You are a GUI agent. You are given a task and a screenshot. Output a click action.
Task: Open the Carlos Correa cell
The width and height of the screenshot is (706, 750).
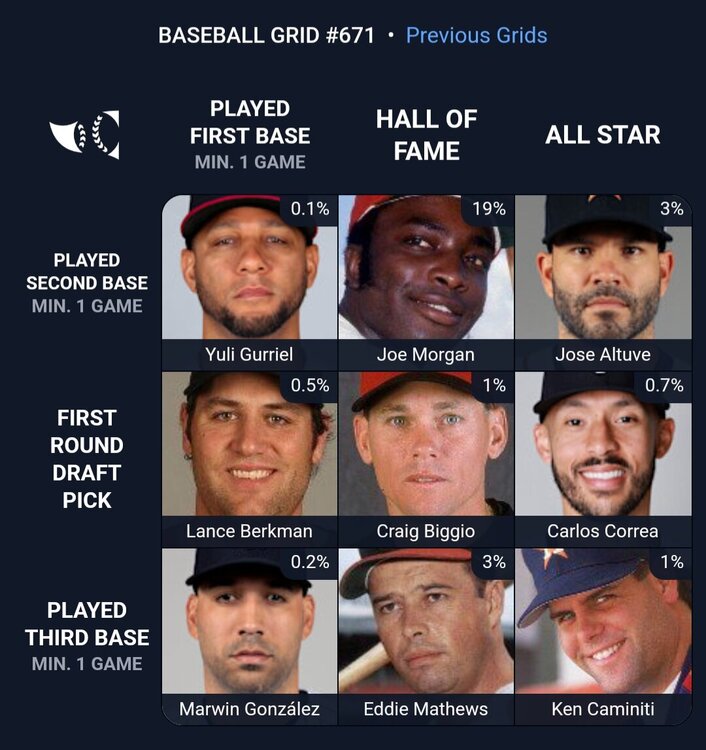point(602,458)
